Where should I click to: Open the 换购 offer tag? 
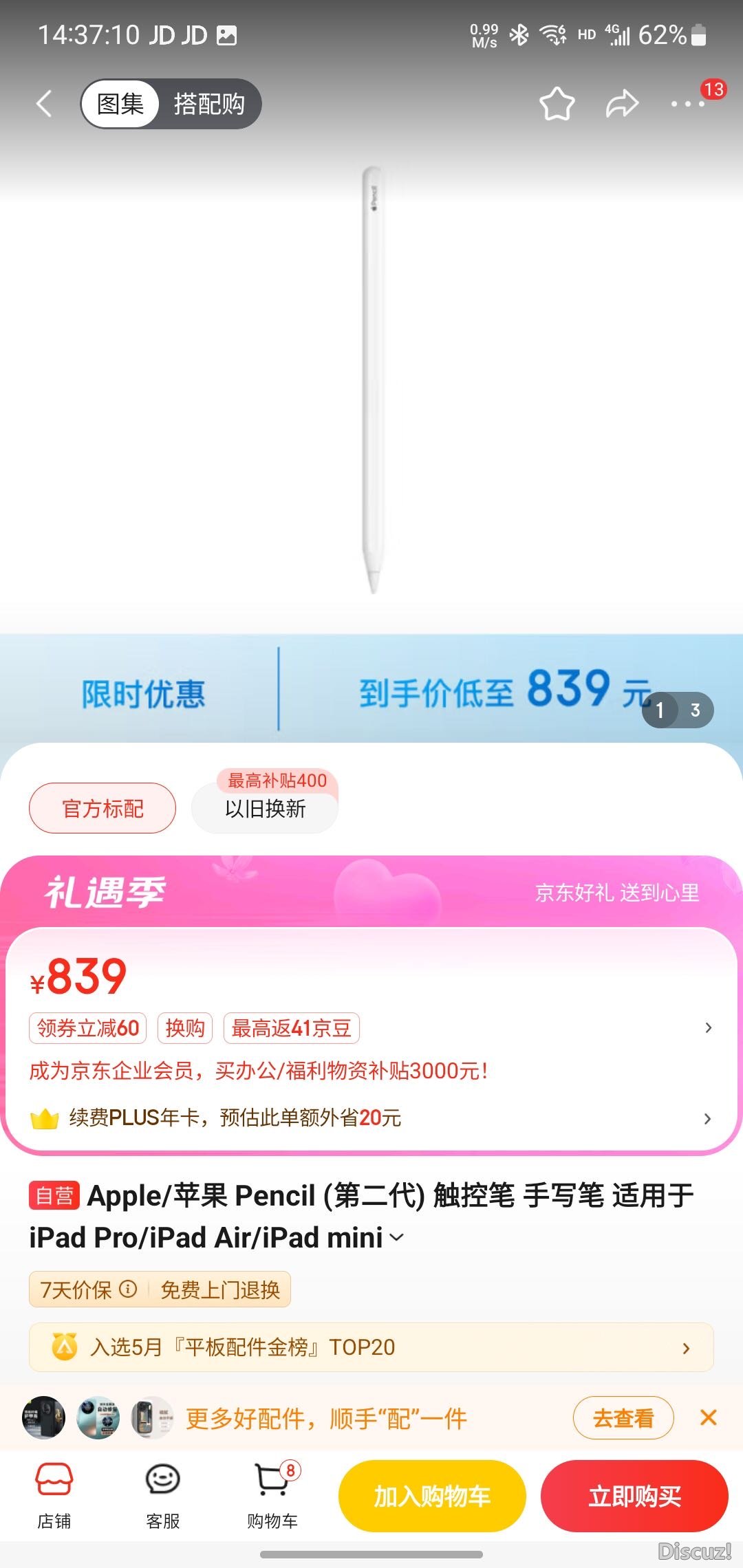(x=185, y=1028)
